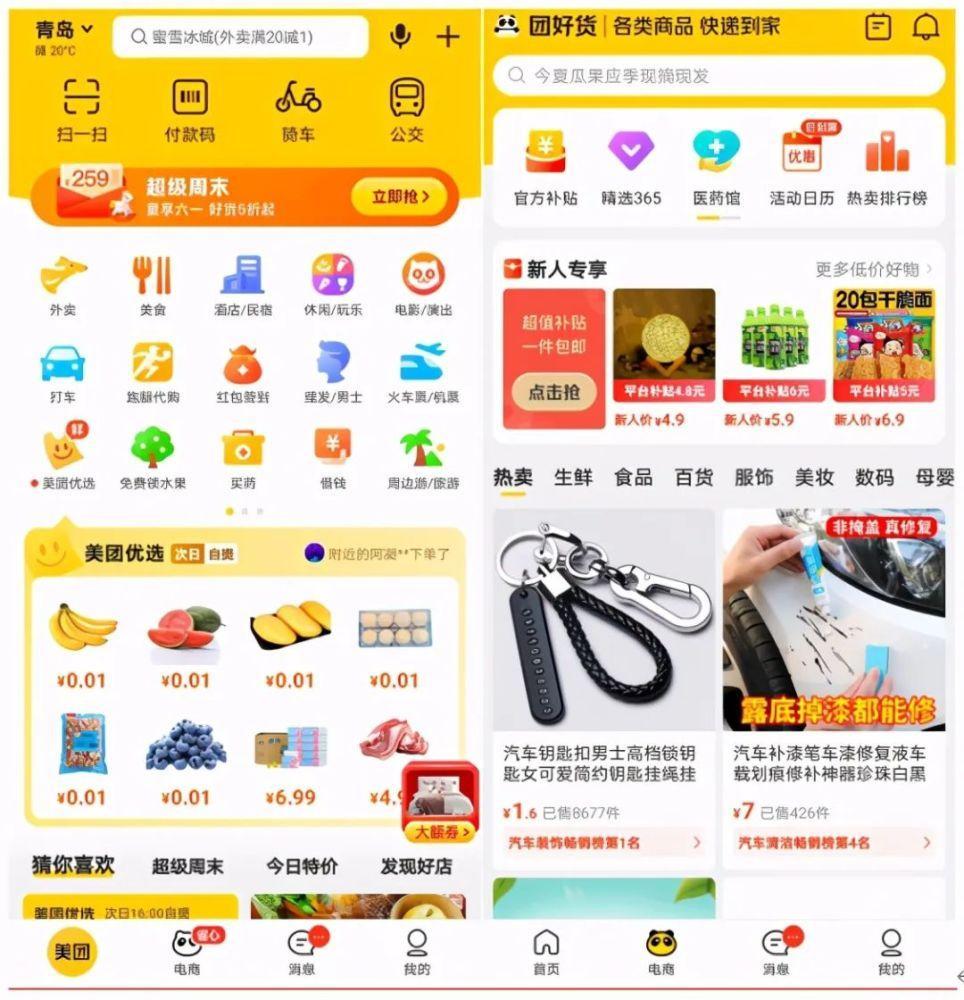
Task: Open 扫一扫 scanner
Action: [81, 108]
